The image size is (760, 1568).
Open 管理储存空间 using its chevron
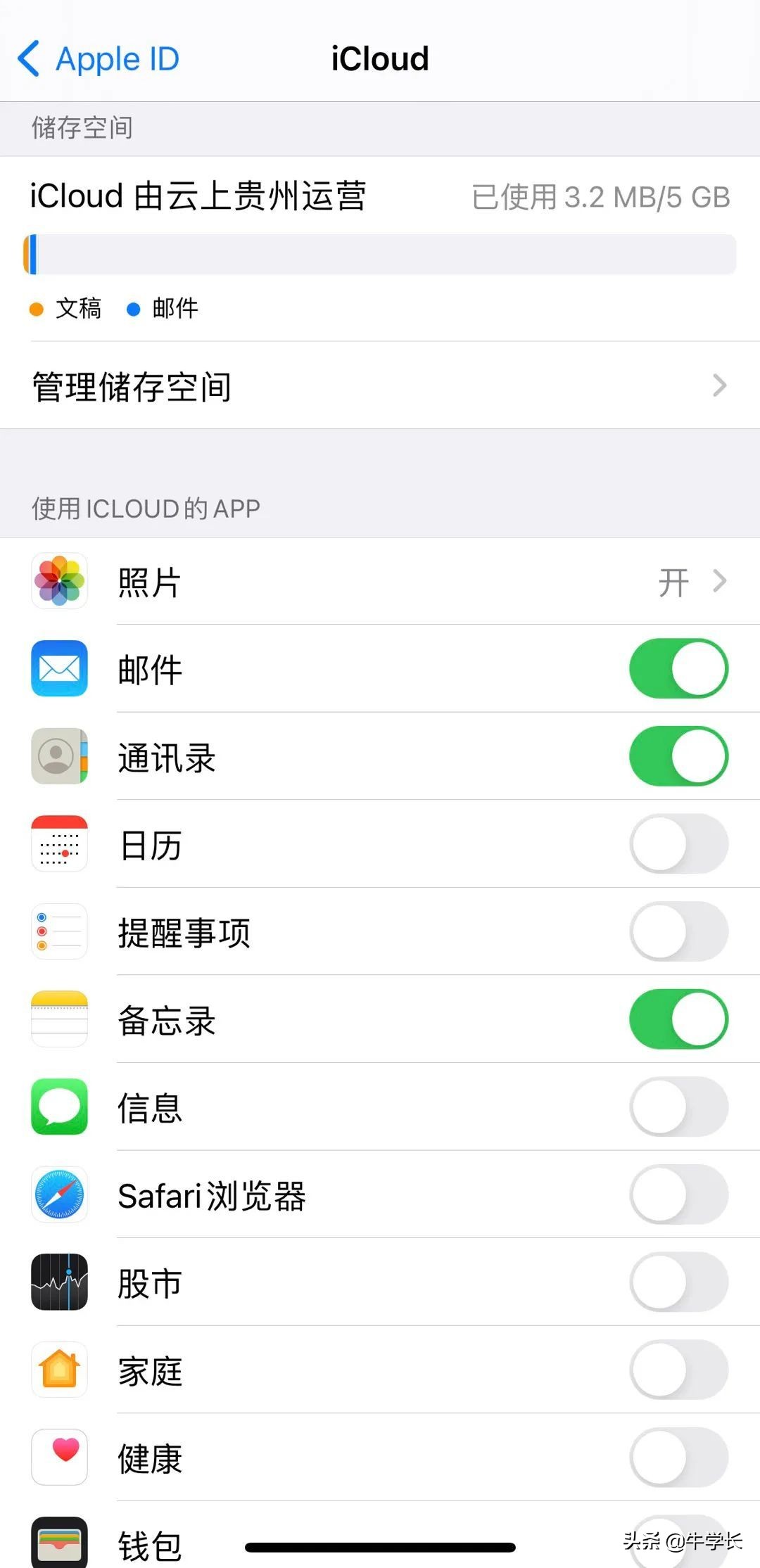coord(719,385)
